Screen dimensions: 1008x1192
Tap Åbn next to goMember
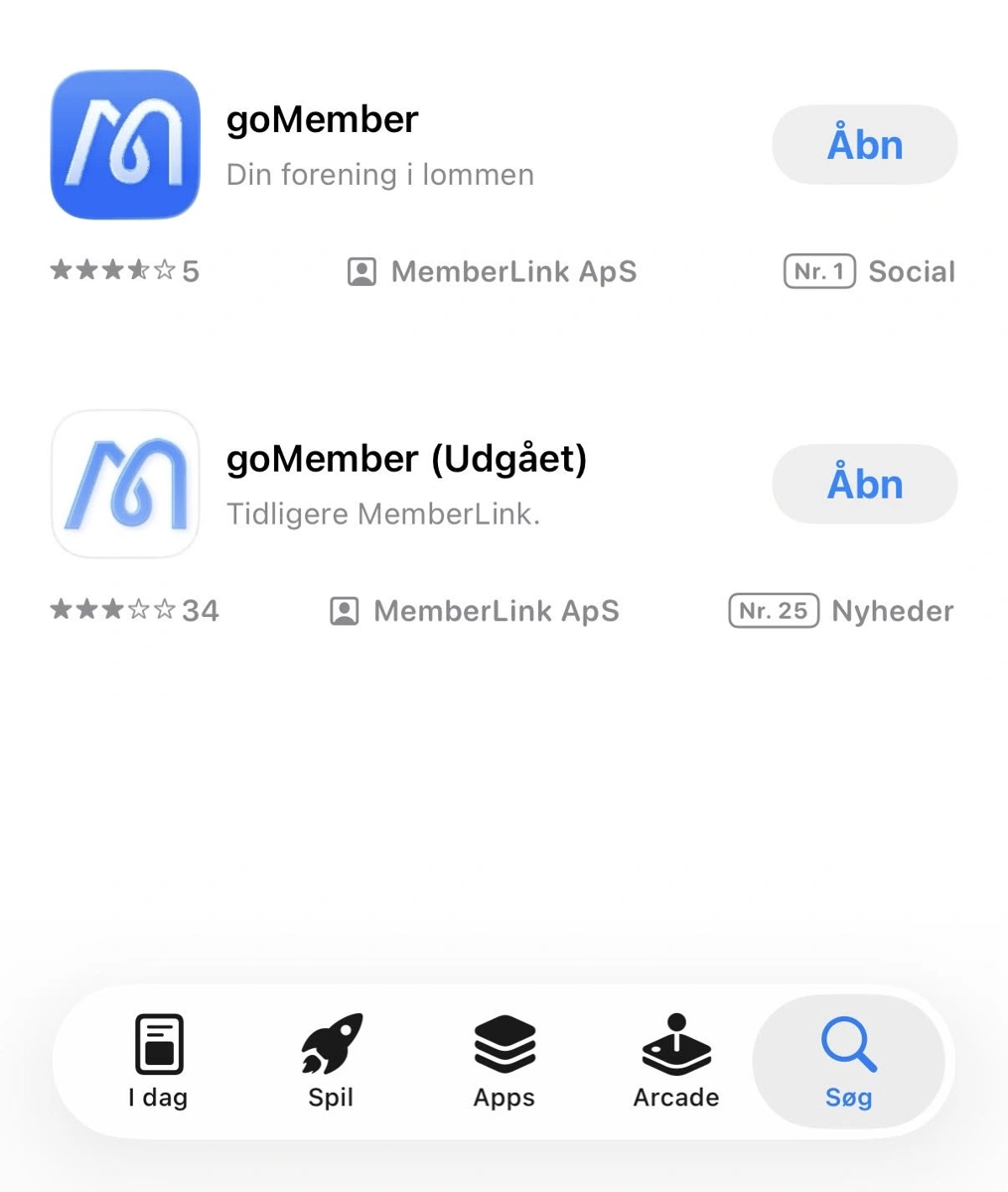point(864,145)
